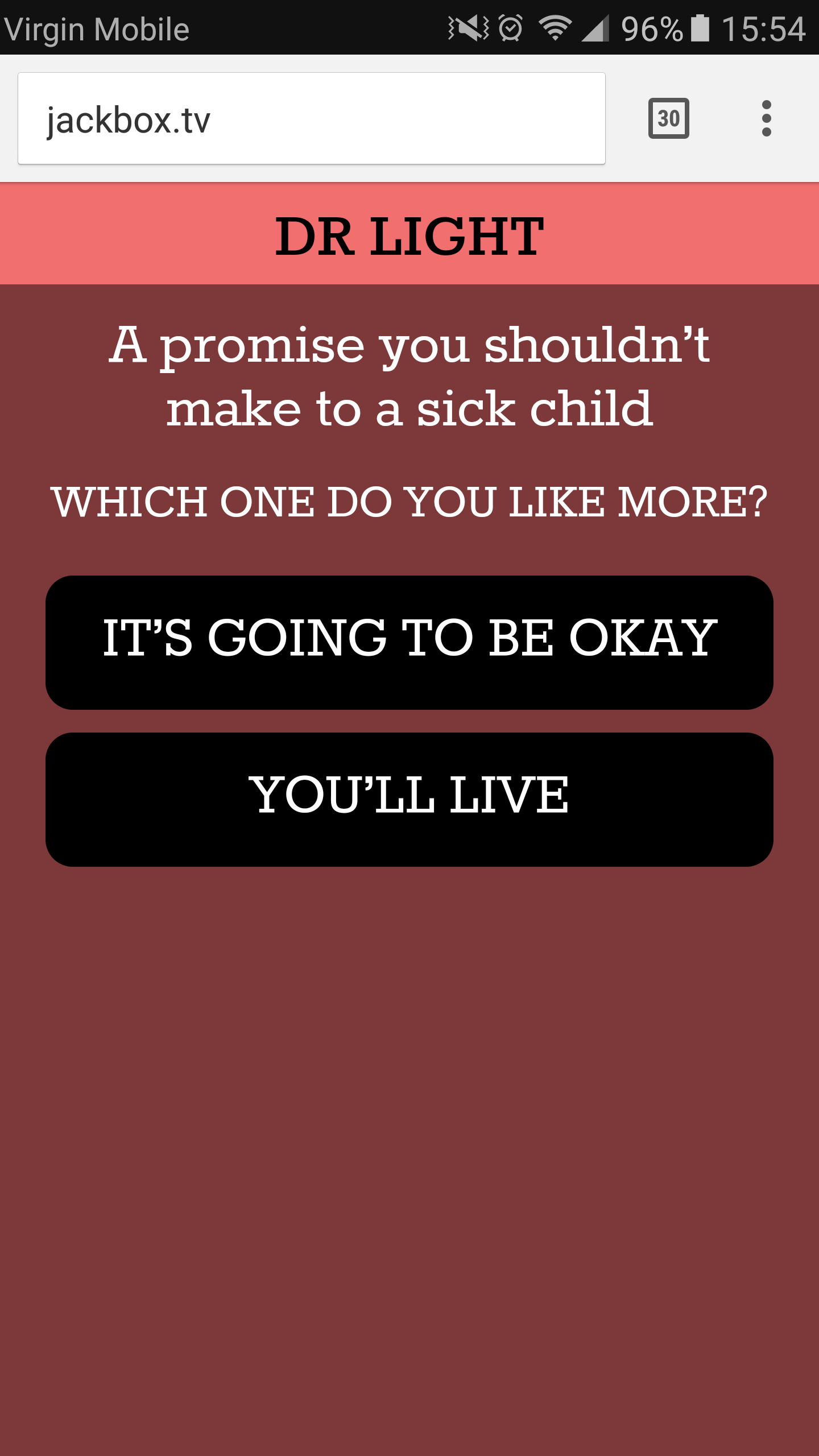Tap the jackbox.tv address bar
Screen dimensions: 819x1456
pos(311,119)
